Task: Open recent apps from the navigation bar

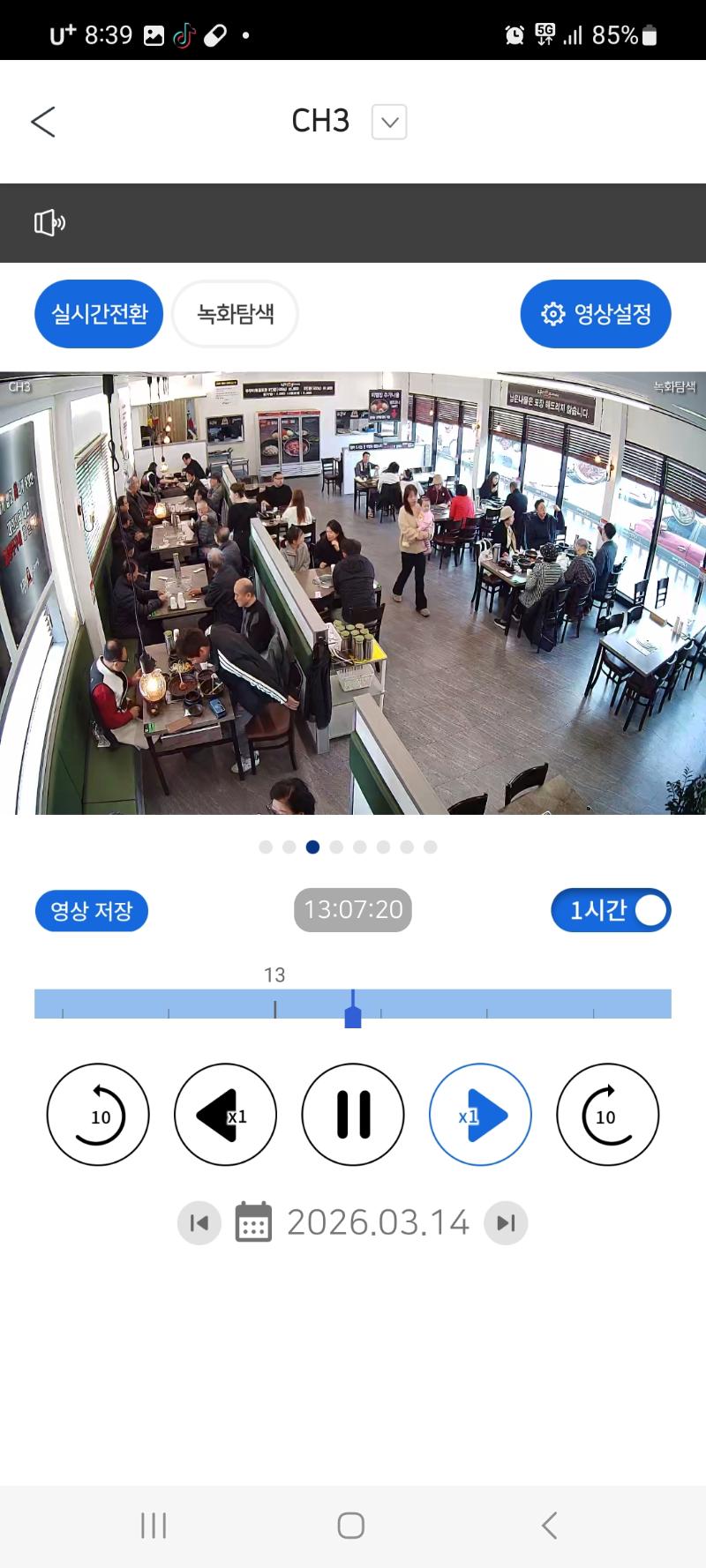Action: coord(154,1526)
